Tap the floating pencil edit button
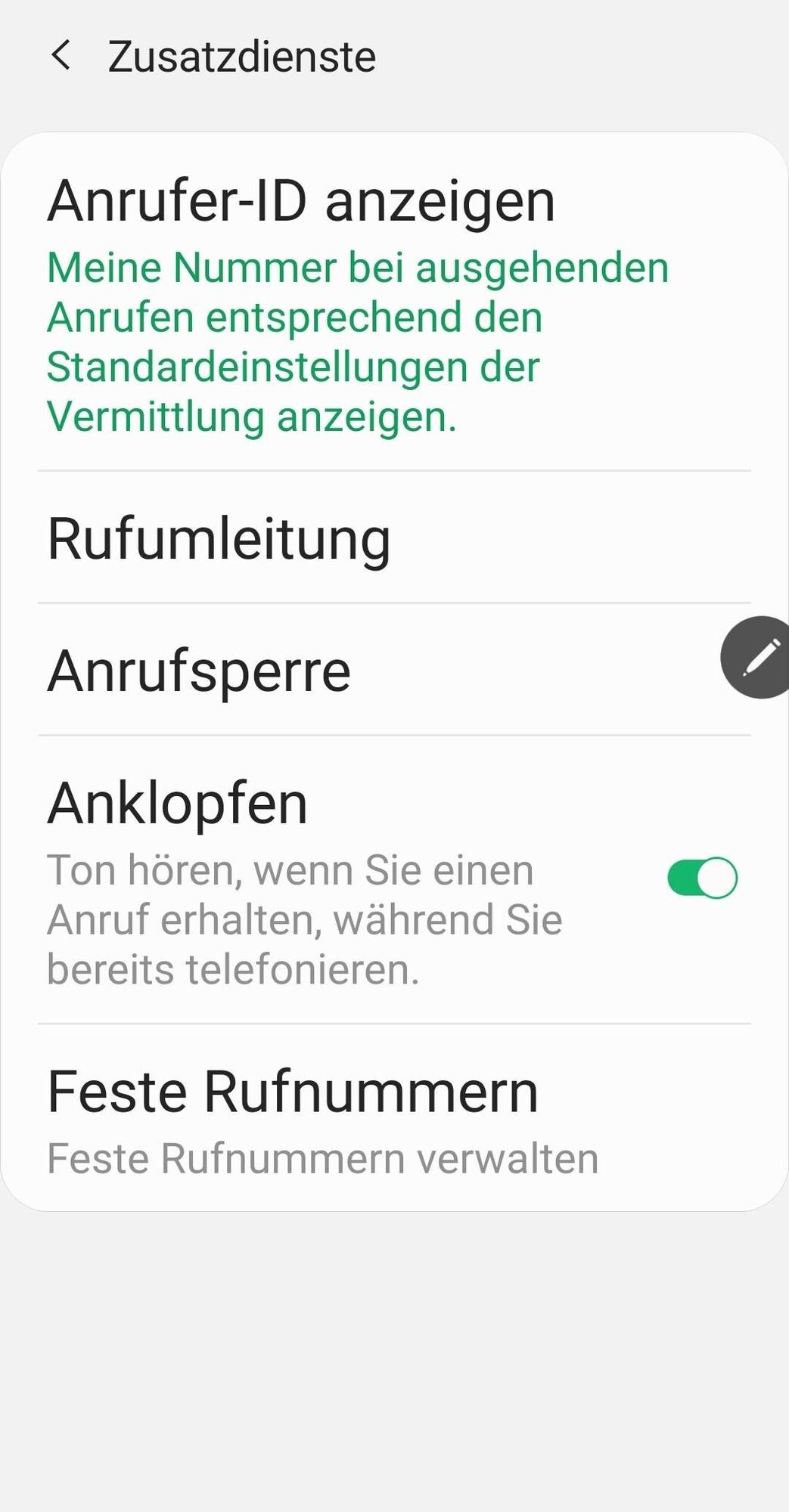 coord(759,657)
